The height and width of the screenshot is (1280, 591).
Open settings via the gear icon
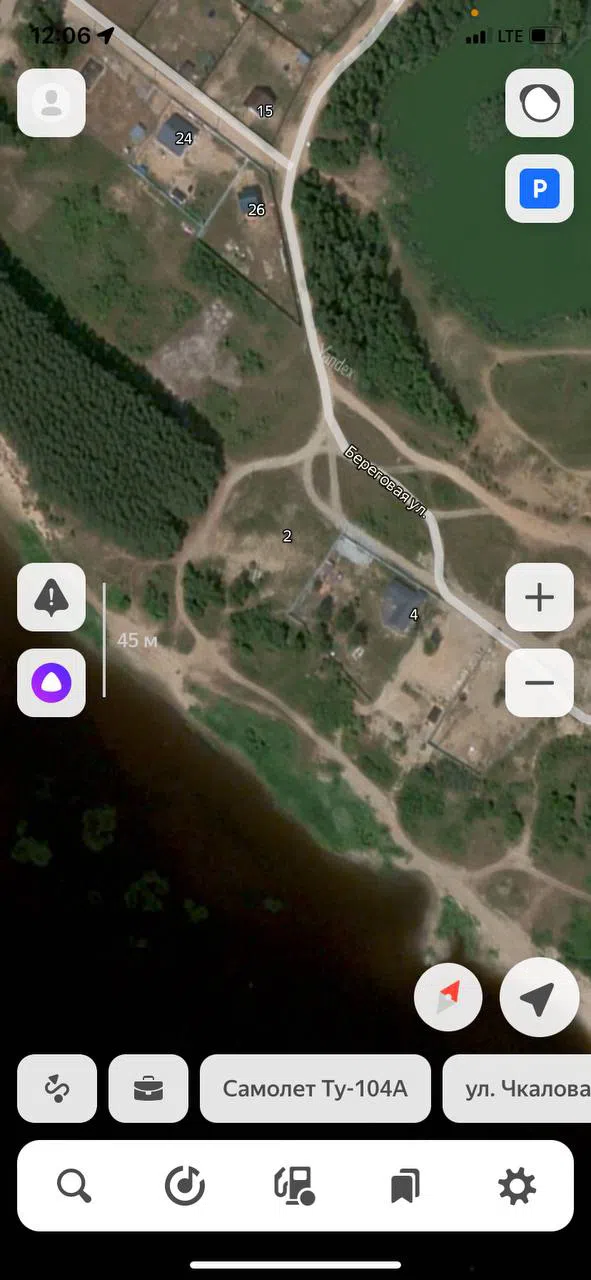tap(516, 1186)
